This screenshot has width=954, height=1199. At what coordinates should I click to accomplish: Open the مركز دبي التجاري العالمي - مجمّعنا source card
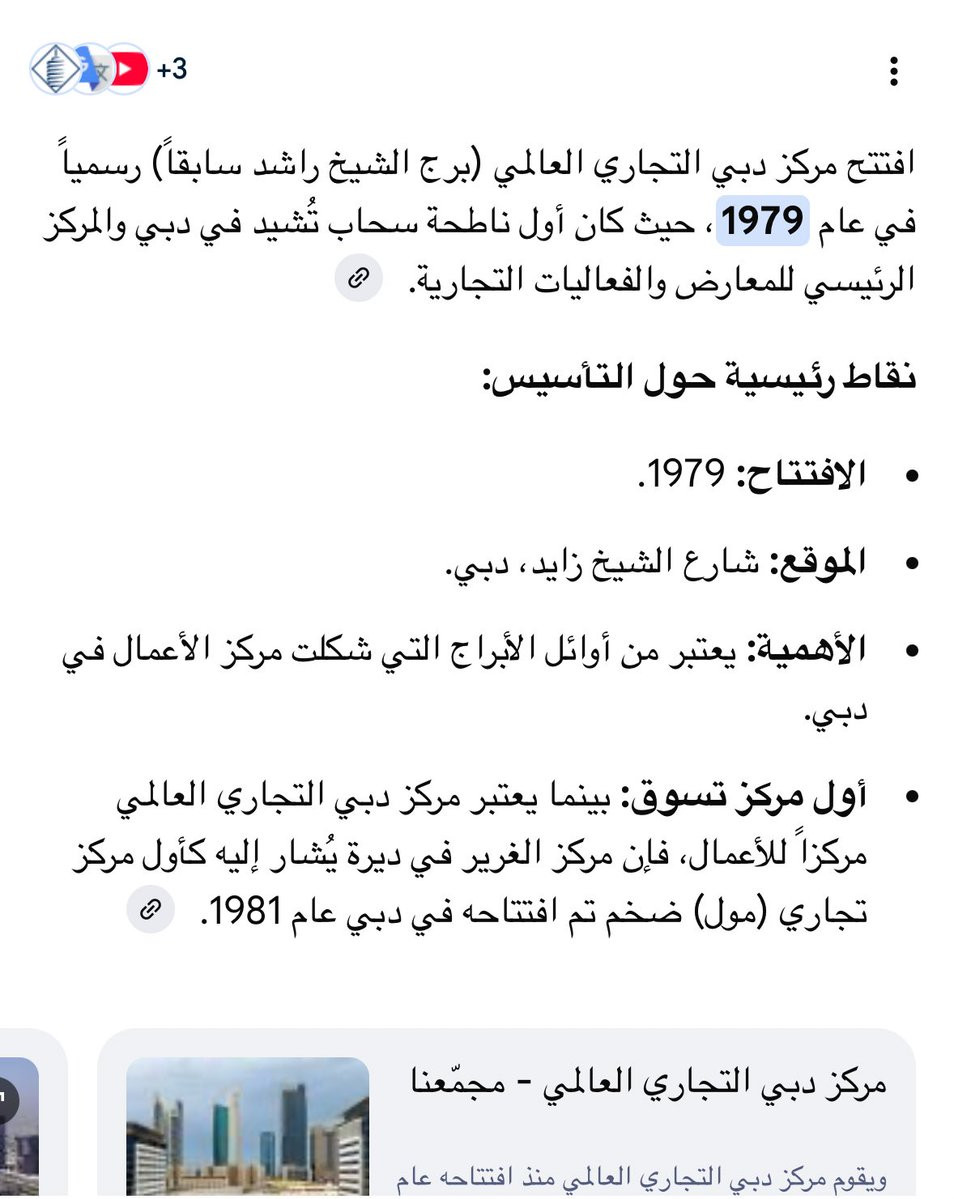[x=506, y=1113]
